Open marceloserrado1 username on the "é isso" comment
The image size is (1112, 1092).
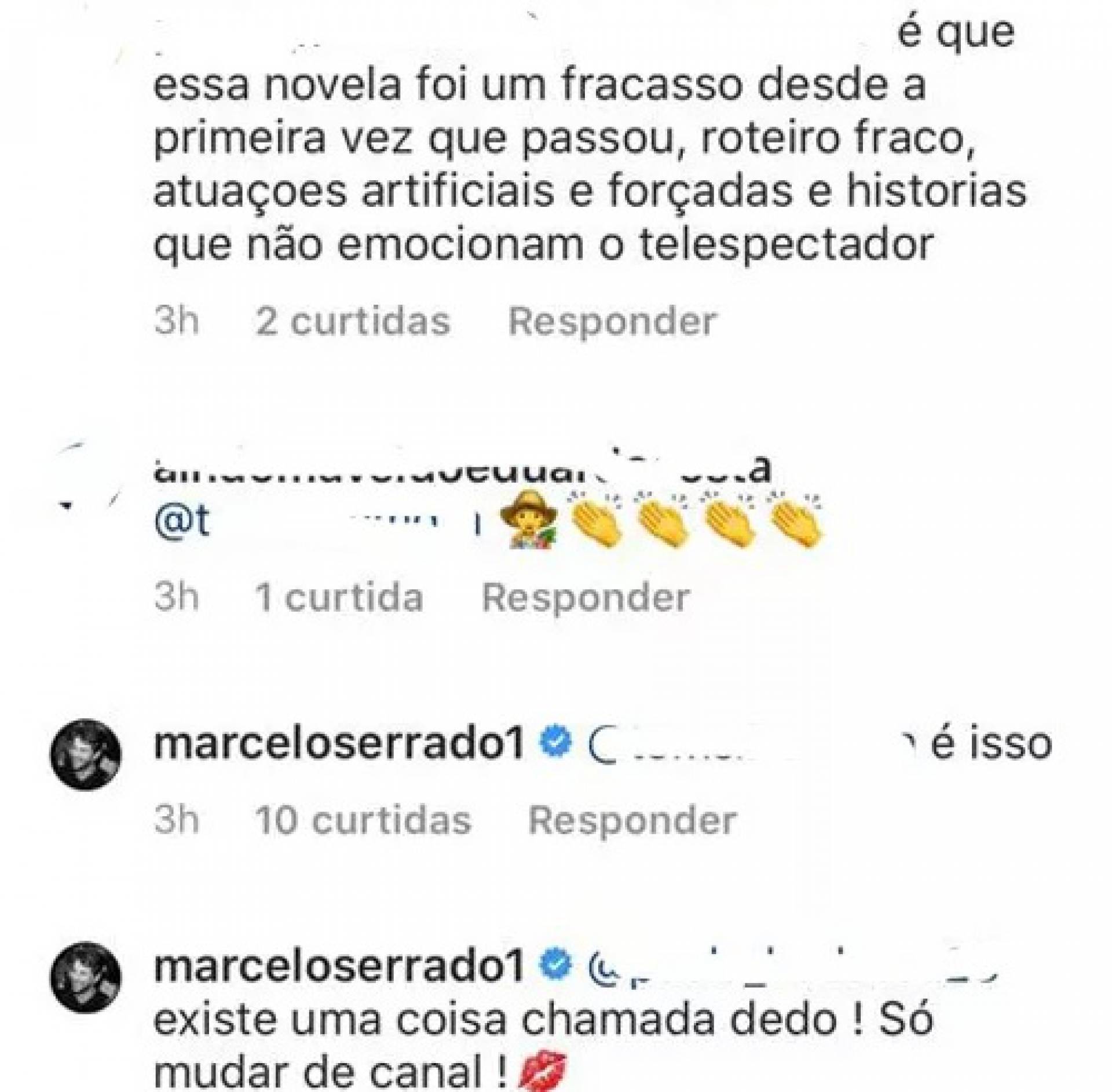339,744
